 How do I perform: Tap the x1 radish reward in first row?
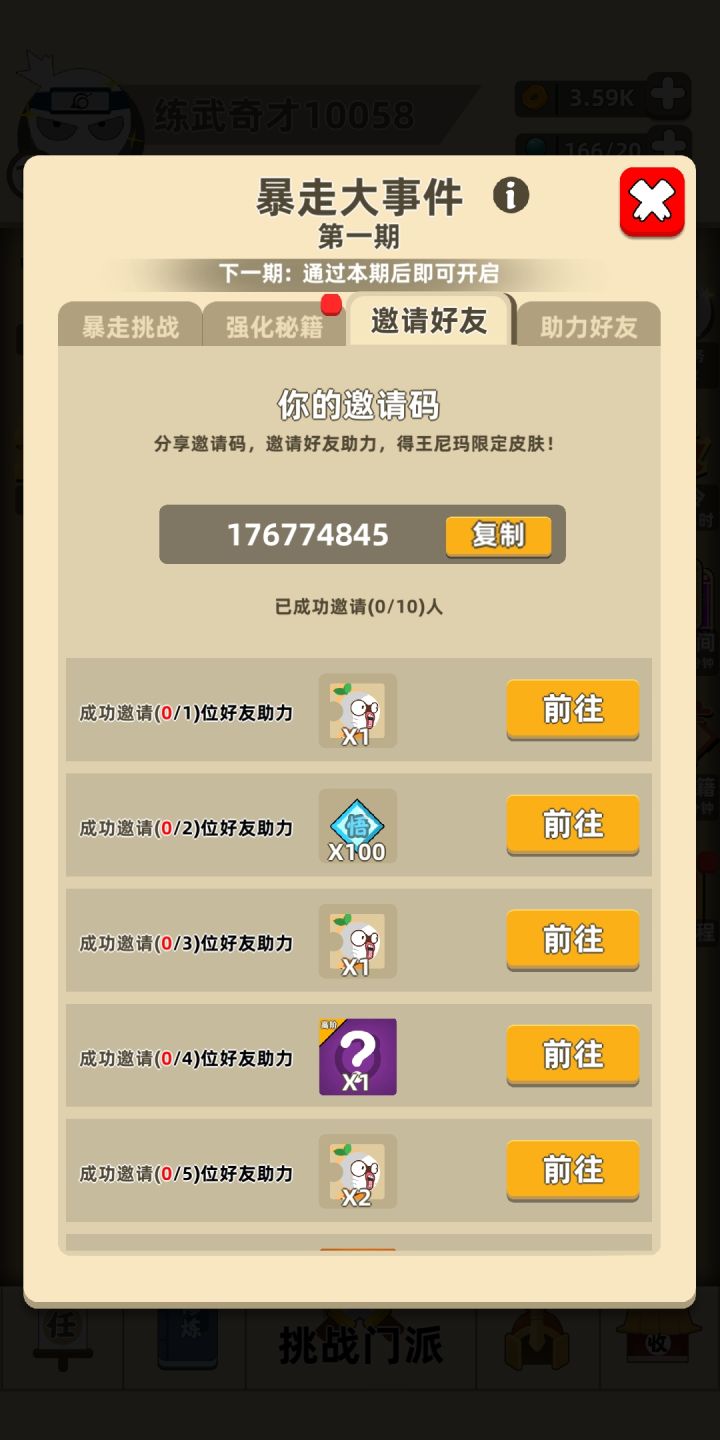(358, 711)
